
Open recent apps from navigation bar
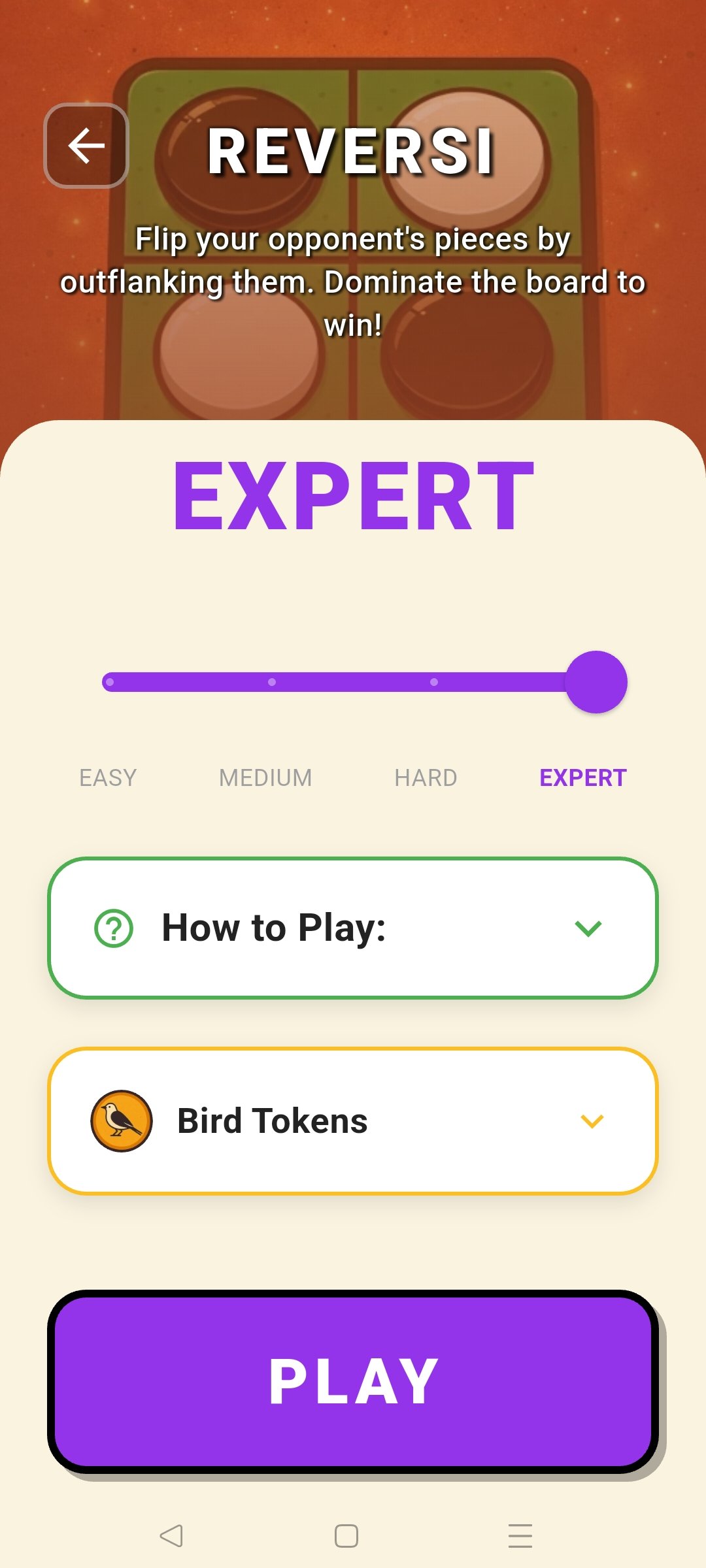(x=520, y=1536)
